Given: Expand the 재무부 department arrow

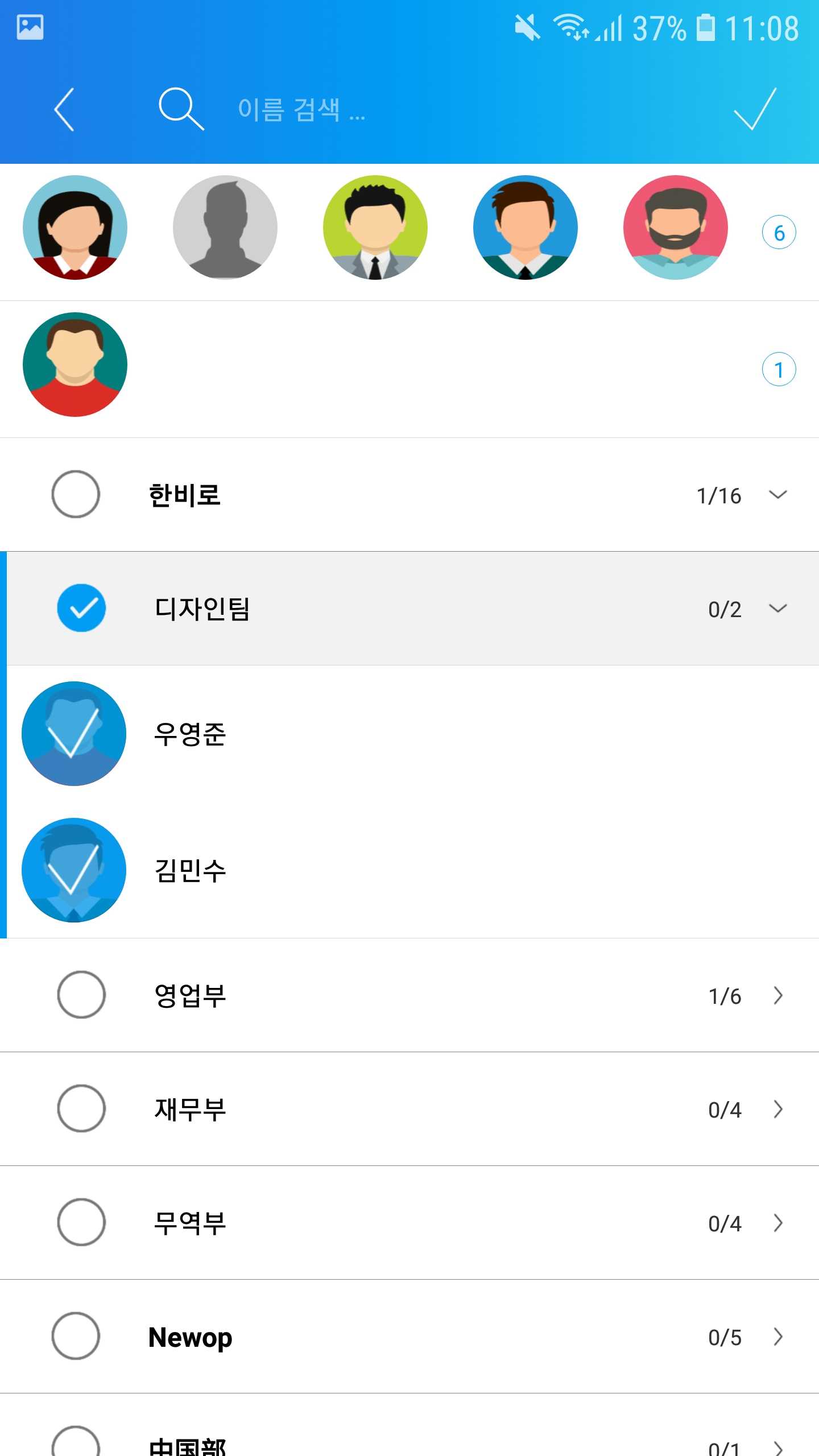Looking at the screenshot, I should coord(778,1109).
